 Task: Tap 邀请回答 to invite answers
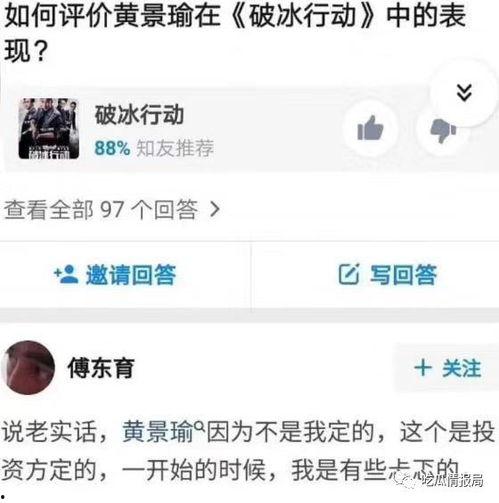(115, 275)
